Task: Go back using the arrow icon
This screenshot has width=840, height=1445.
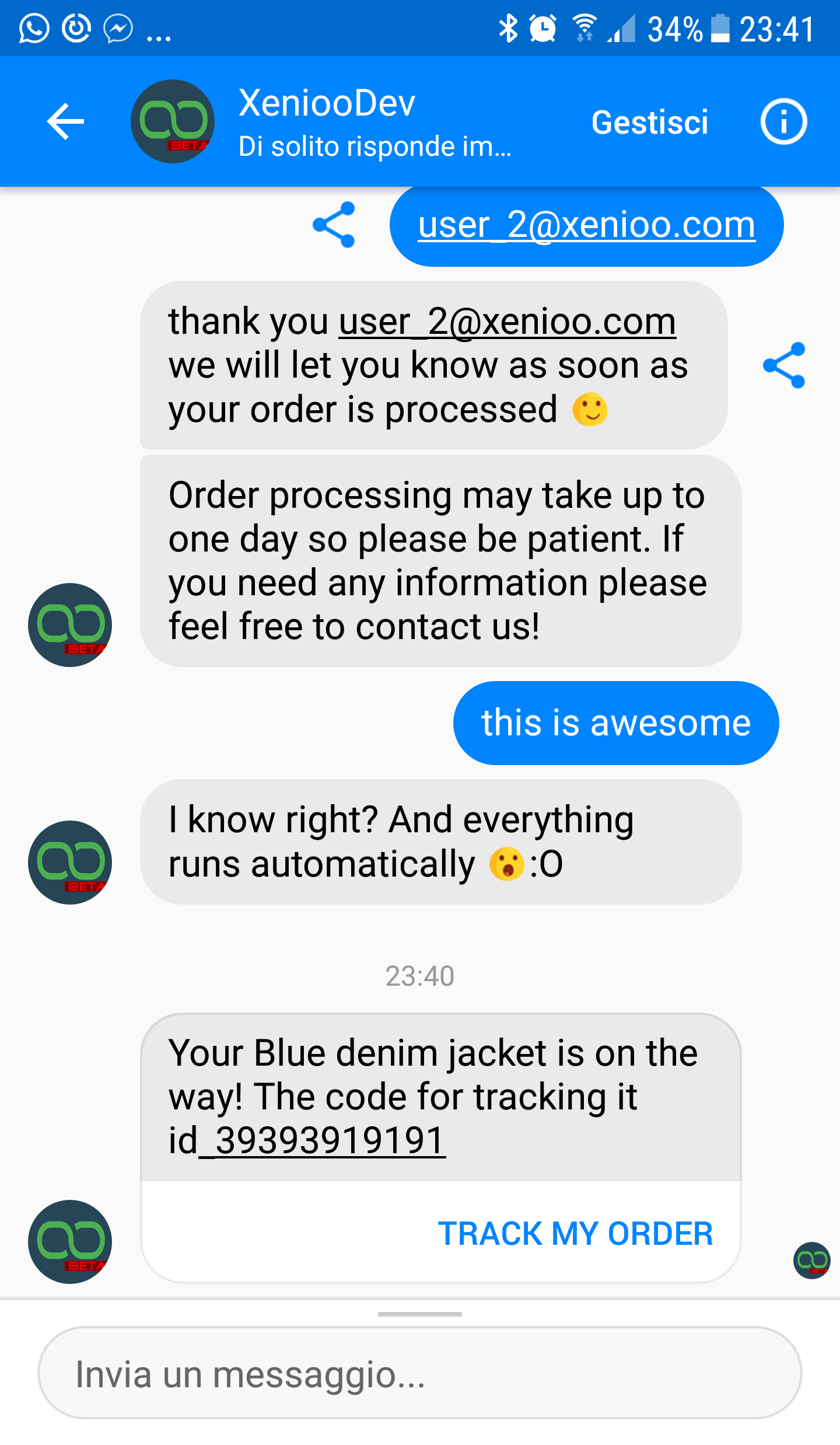Action: point(65,121)
